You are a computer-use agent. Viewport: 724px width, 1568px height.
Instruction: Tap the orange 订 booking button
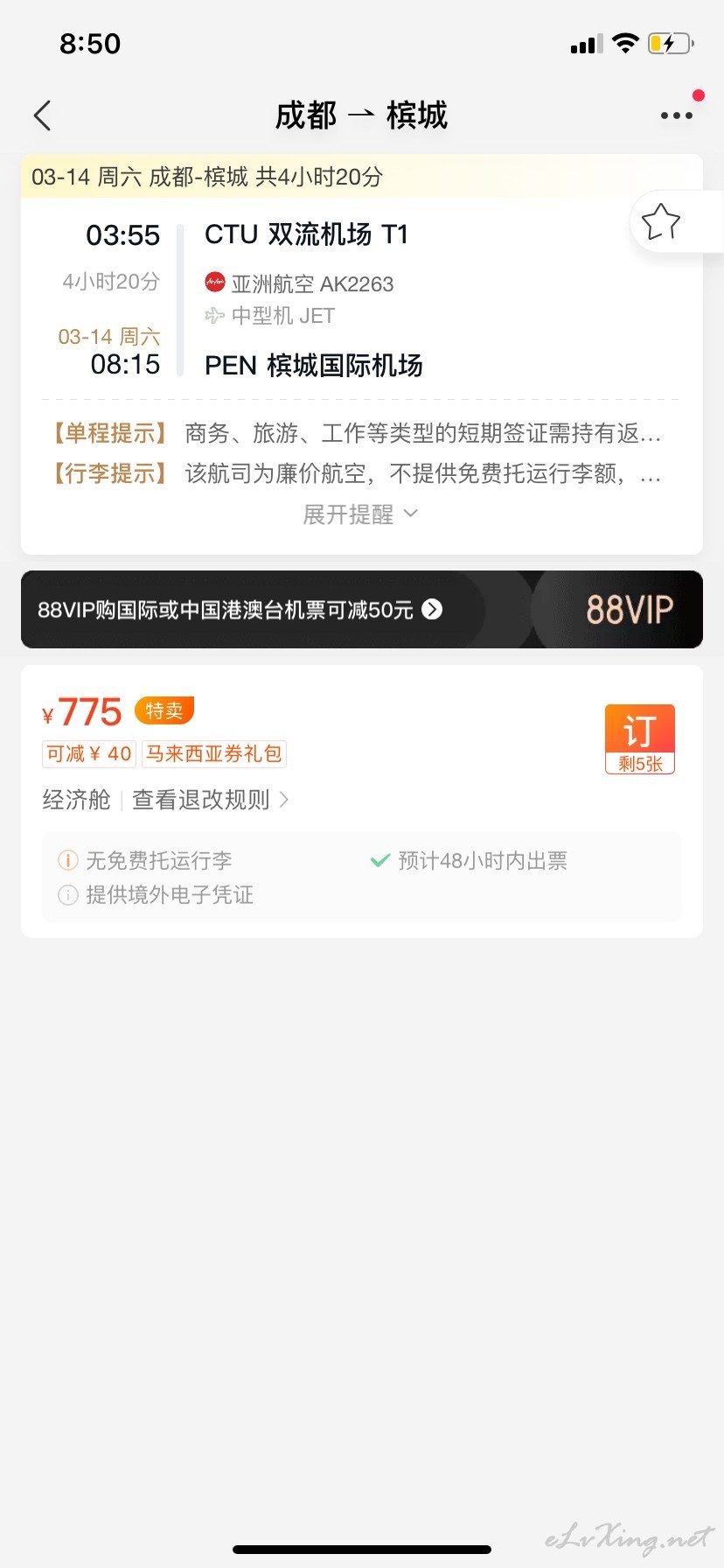tap(640, 739)
